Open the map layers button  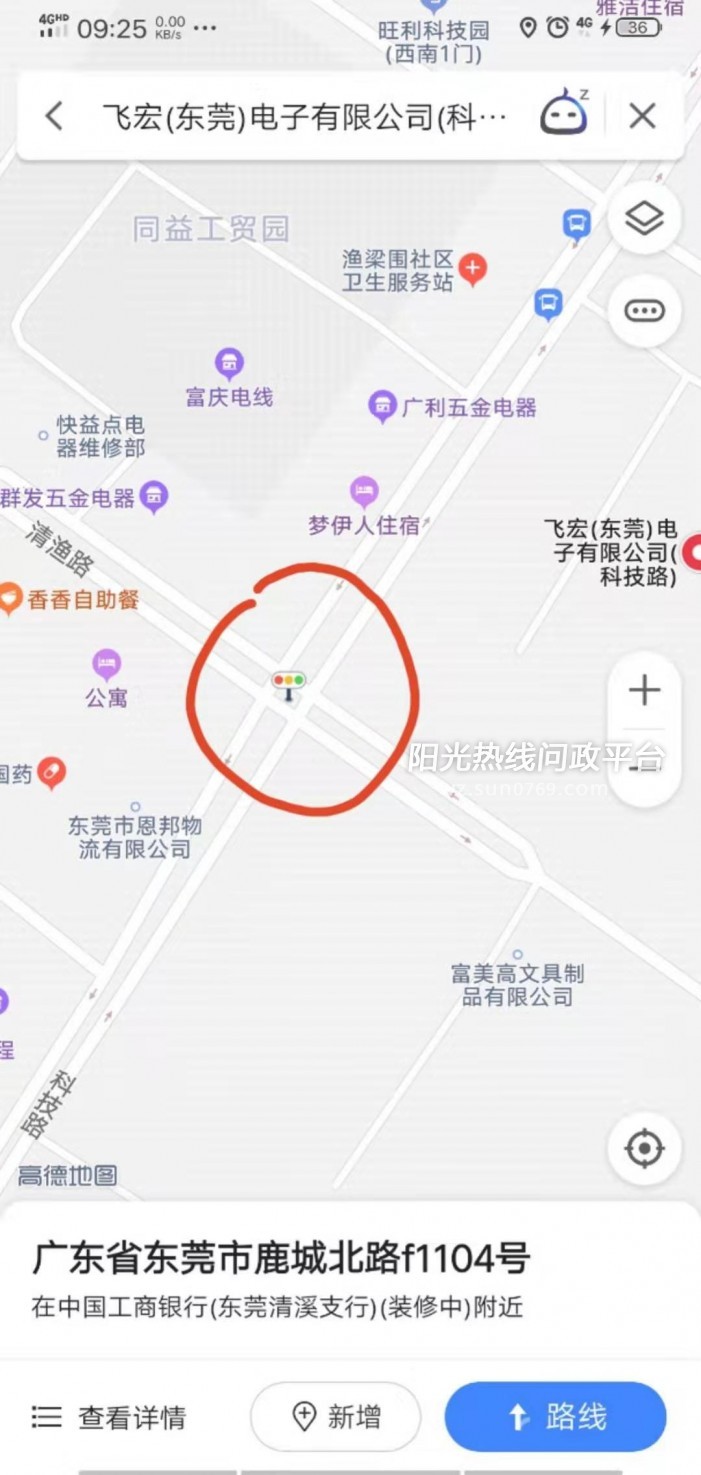[644, 218]
